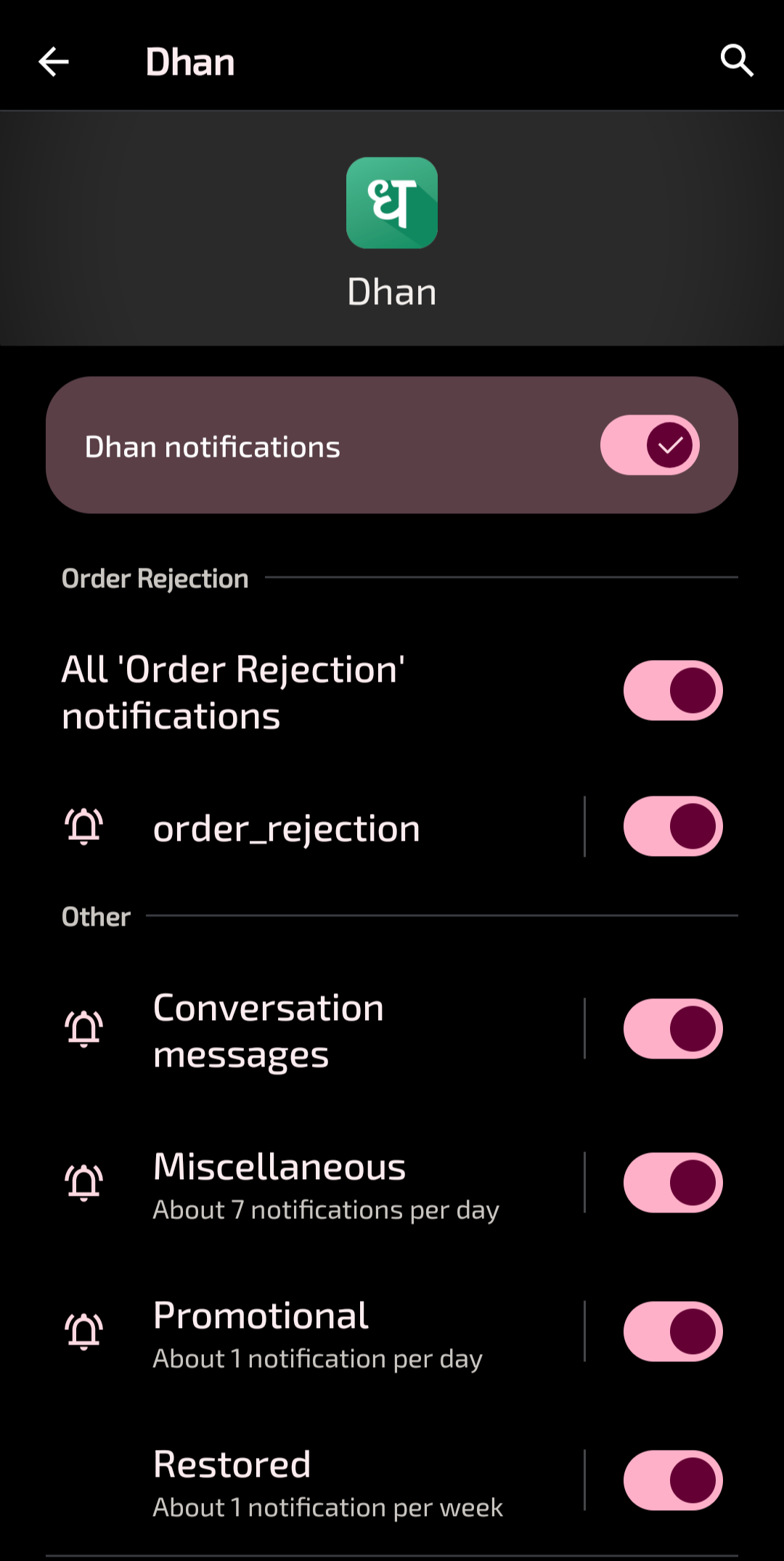Screen dimensions: 784x1561
Task: Turn off Conversation messages toggle
Action: pos(673,1029)
